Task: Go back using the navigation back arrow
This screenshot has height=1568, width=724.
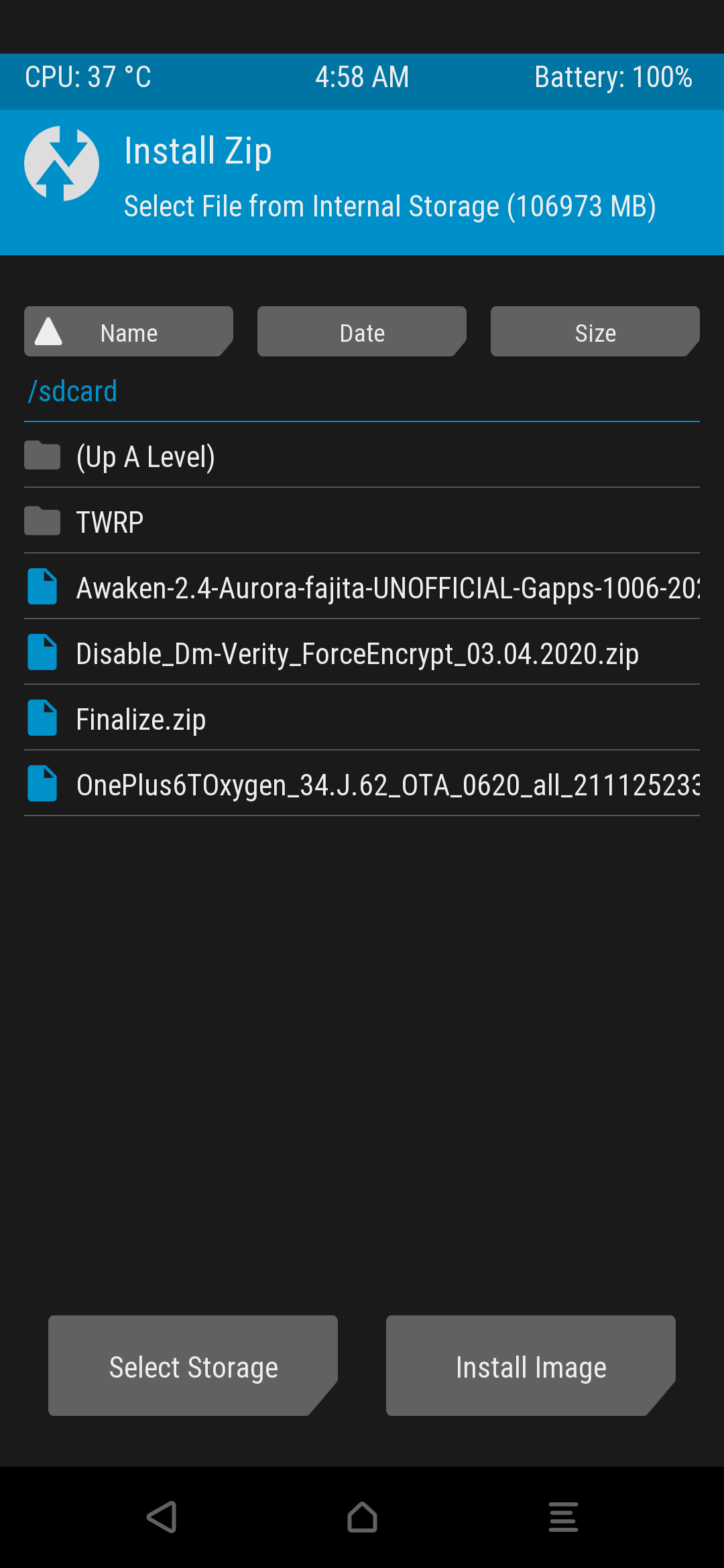Action: [162, 1517]
